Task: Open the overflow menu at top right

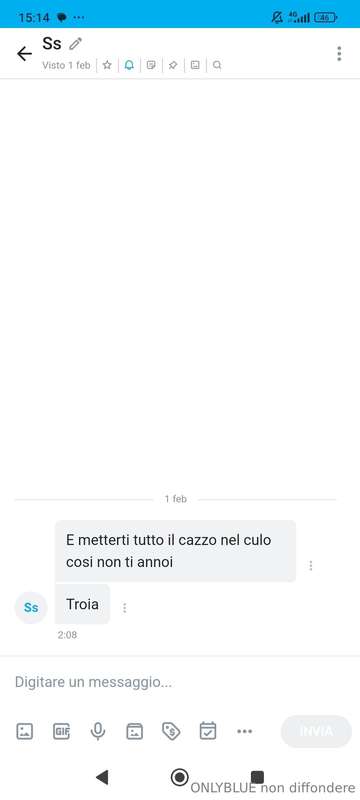Action: (339, 54)
